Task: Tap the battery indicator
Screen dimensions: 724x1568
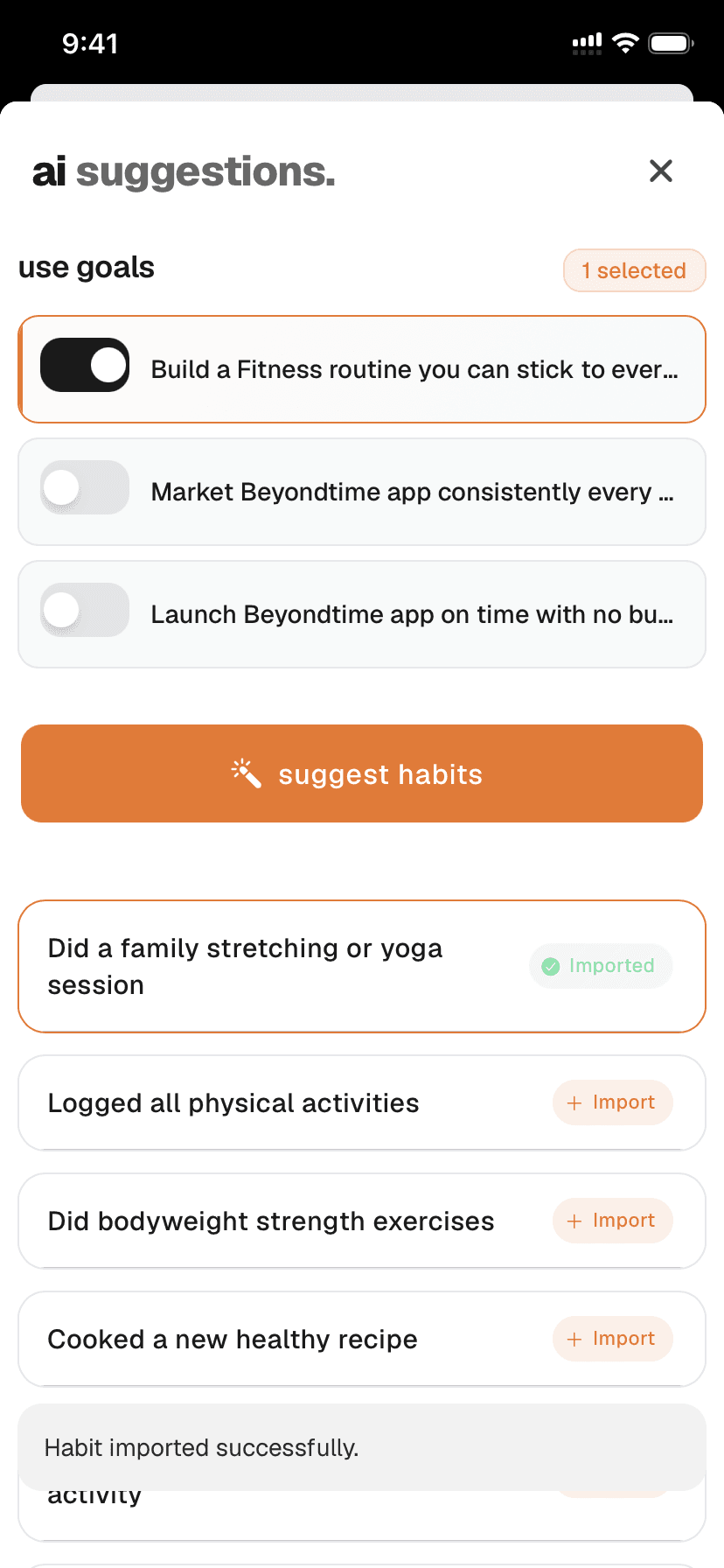Action: pos(670,41)
